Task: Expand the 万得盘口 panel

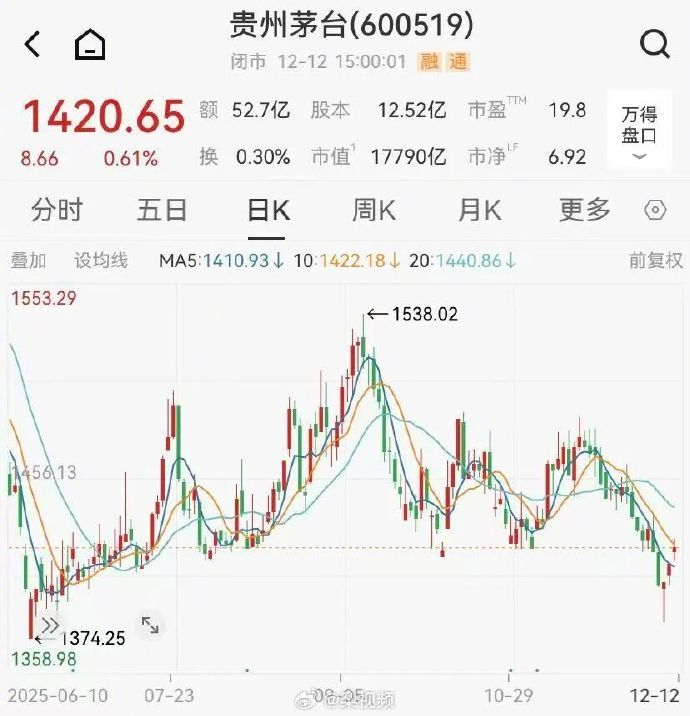Action: point(639,131)
